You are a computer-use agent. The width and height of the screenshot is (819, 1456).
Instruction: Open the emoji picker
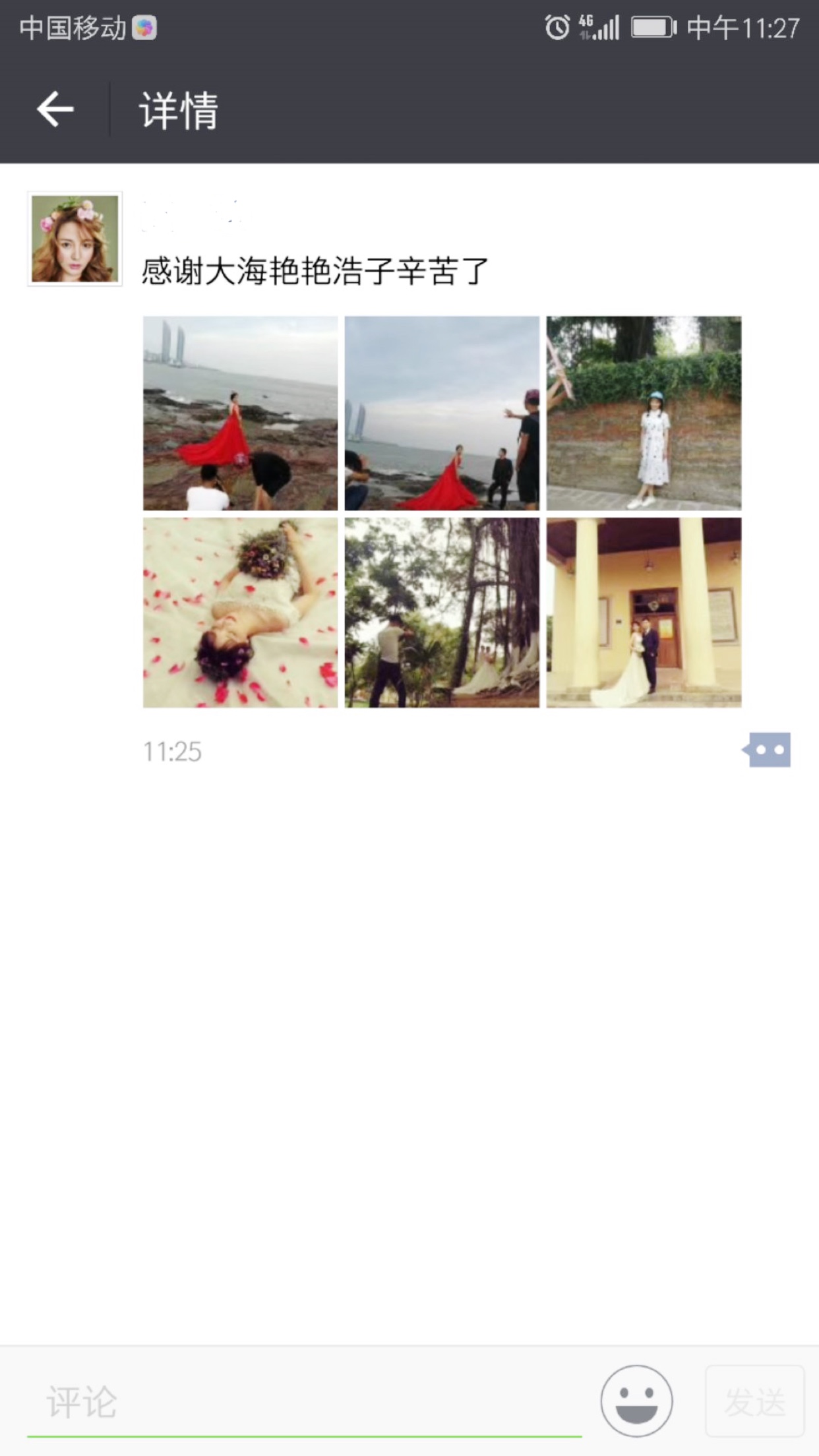(636, 1401)
